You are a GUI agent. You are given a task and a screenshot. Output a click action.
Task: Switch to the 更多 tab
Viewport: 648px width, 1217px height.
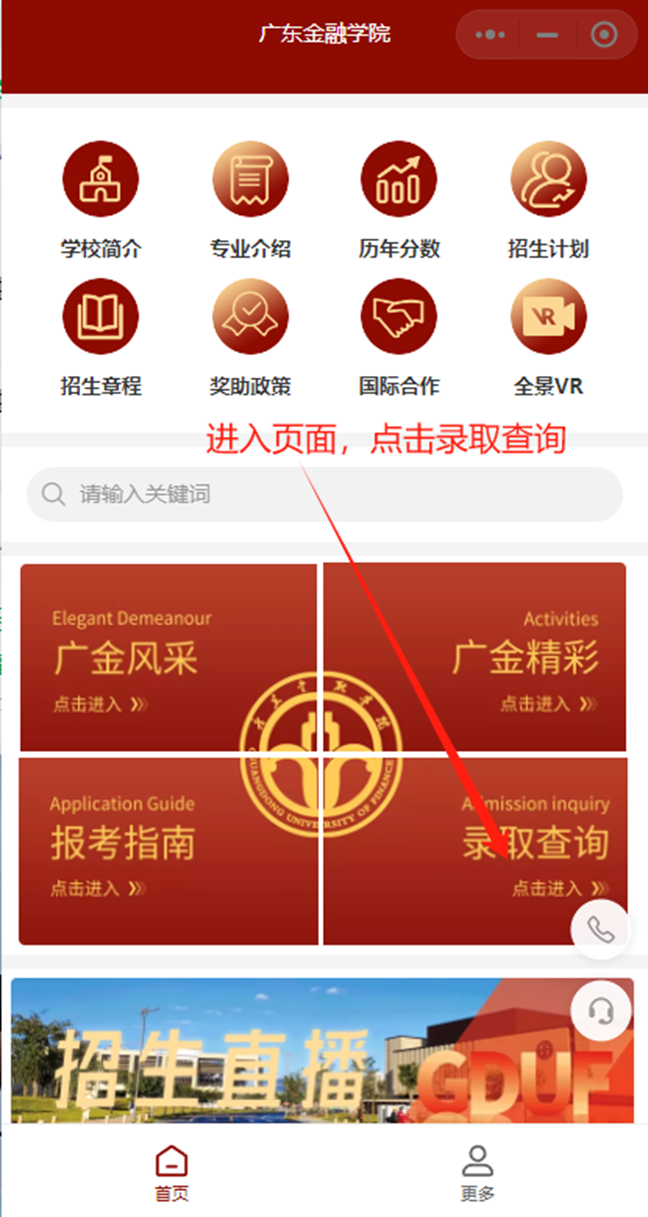tap(477, 1172)
